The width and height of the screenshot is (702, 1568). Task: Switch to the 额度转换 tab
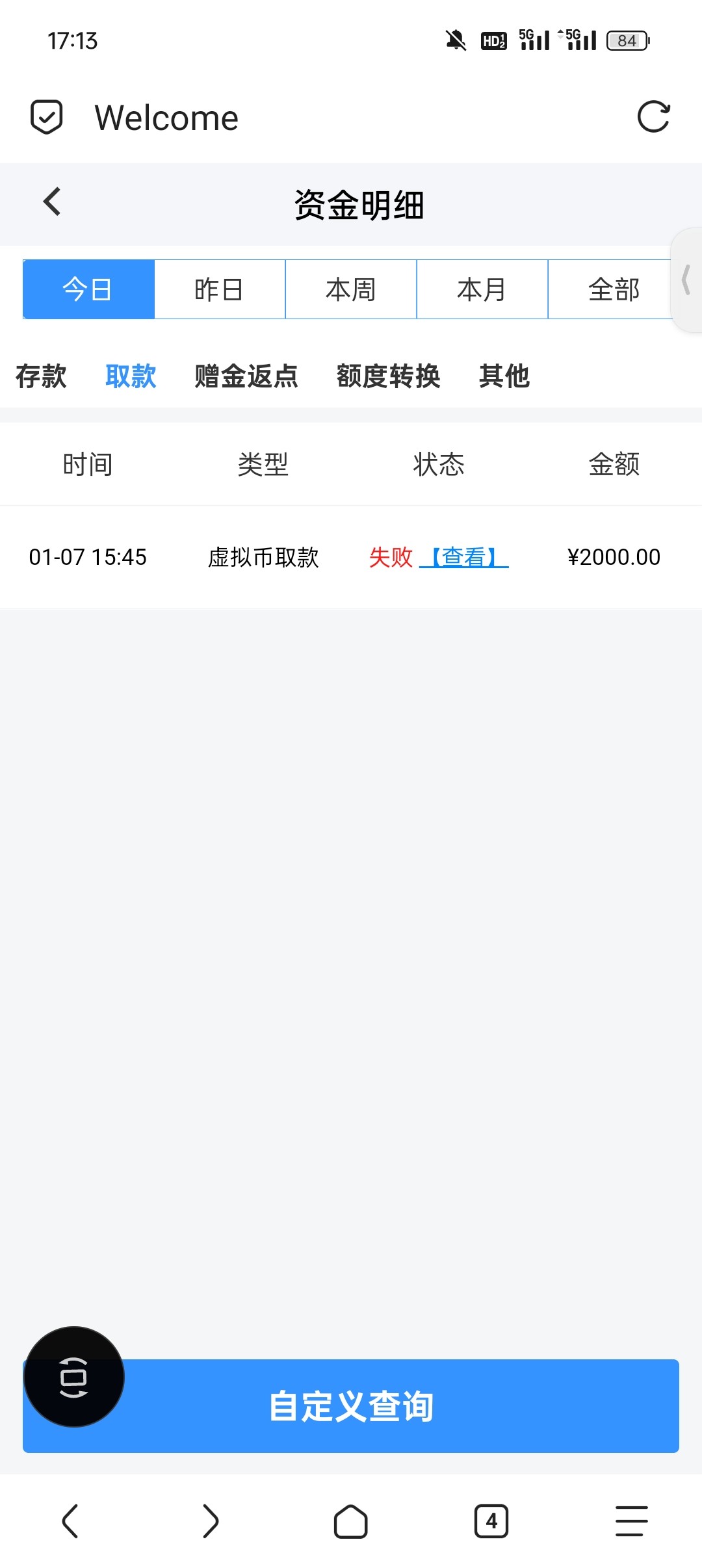pyautogui.click(x=388, y=376)
